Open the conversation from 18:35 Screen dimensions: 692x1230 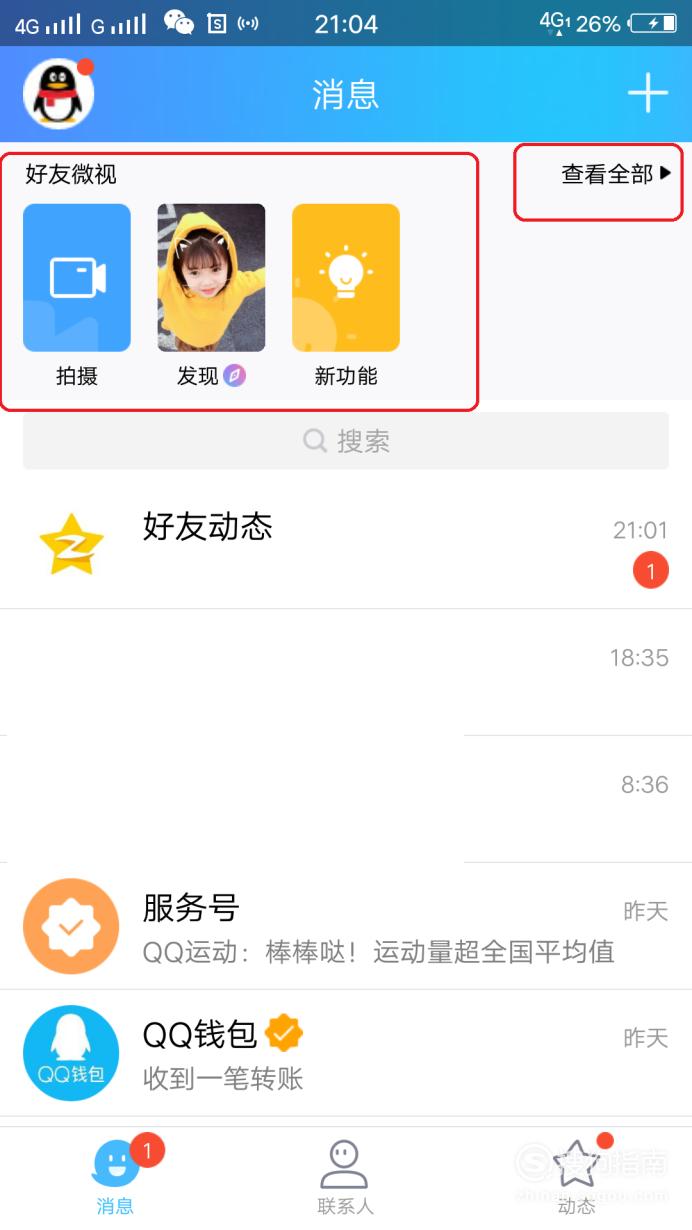tap(346, 672)
